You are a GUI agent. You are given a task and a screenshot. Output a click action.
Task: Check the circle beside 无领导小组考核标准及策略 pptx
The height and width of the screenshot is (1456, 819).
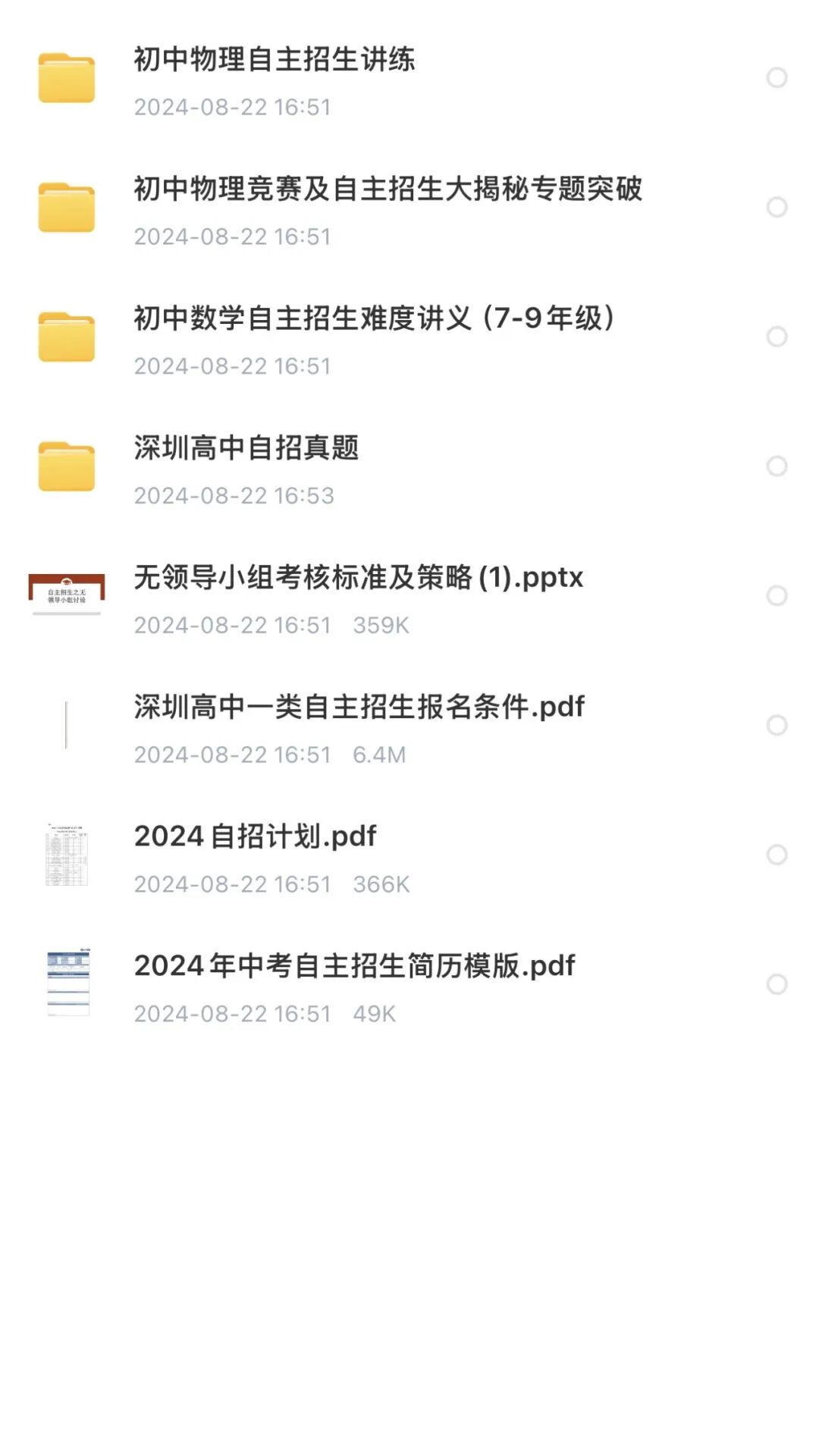[777, 596]
